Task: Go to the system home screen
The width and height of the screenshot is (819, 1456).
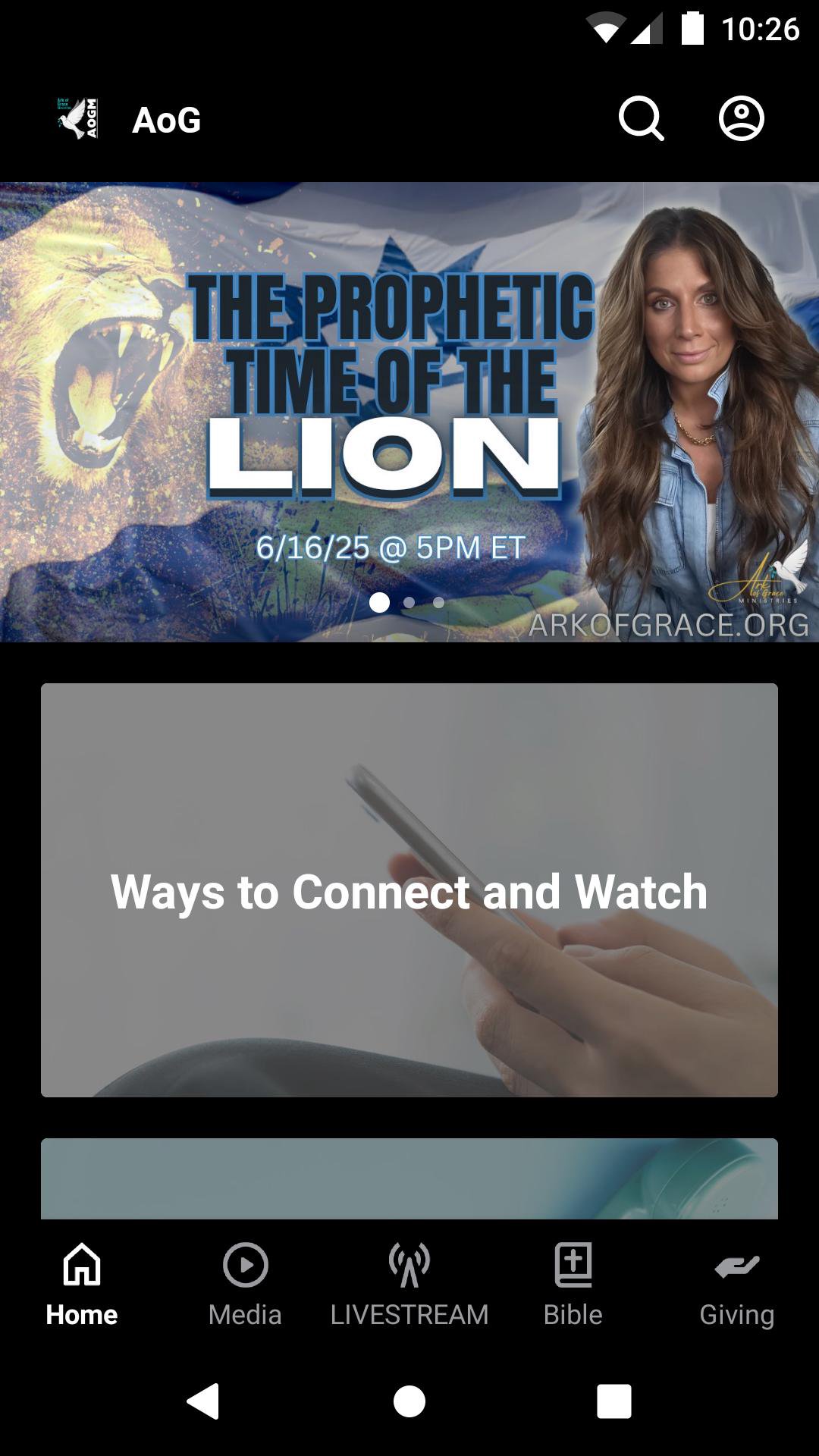Action: pyautogui.click(x=409, y=1401)
